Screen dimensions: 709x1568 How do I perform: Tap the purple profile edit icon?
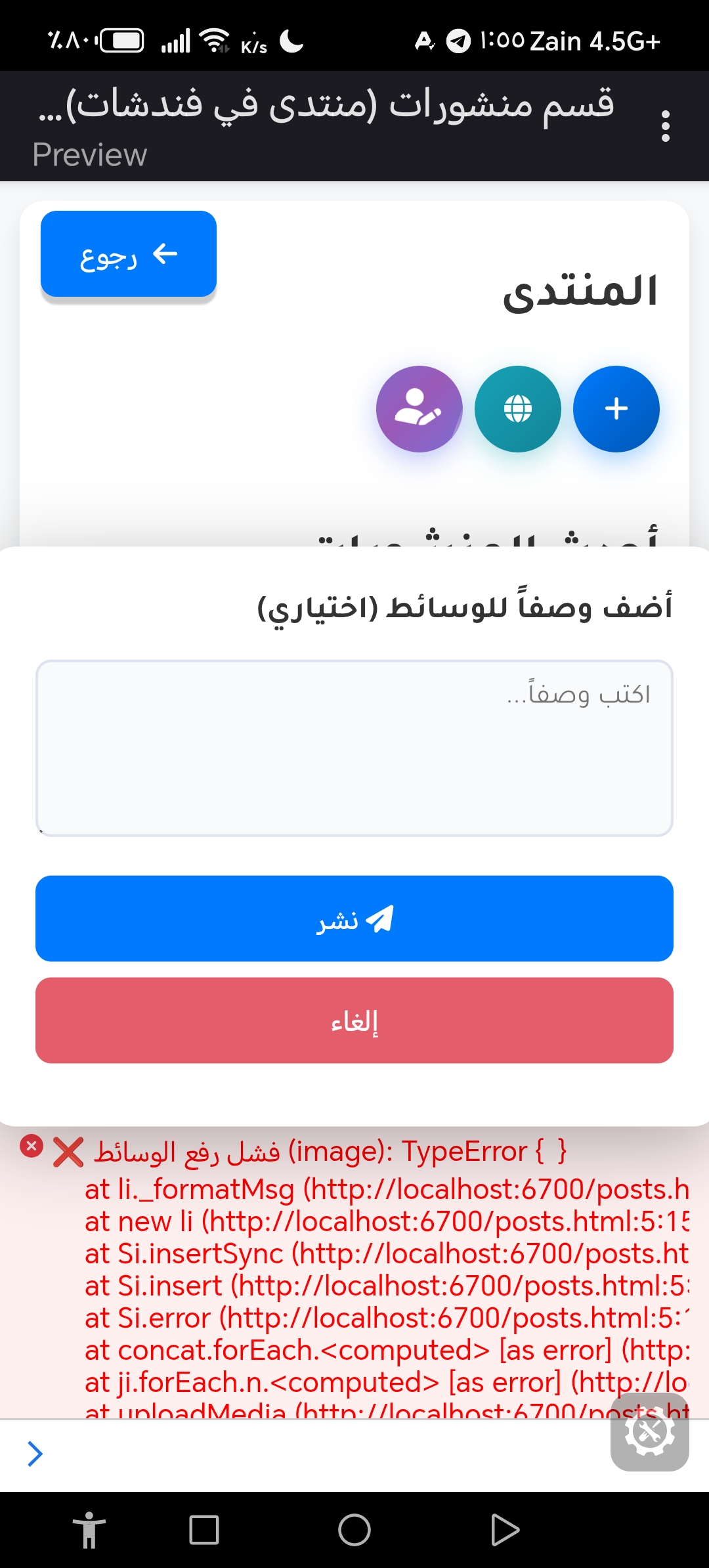(x=418, y=408)
